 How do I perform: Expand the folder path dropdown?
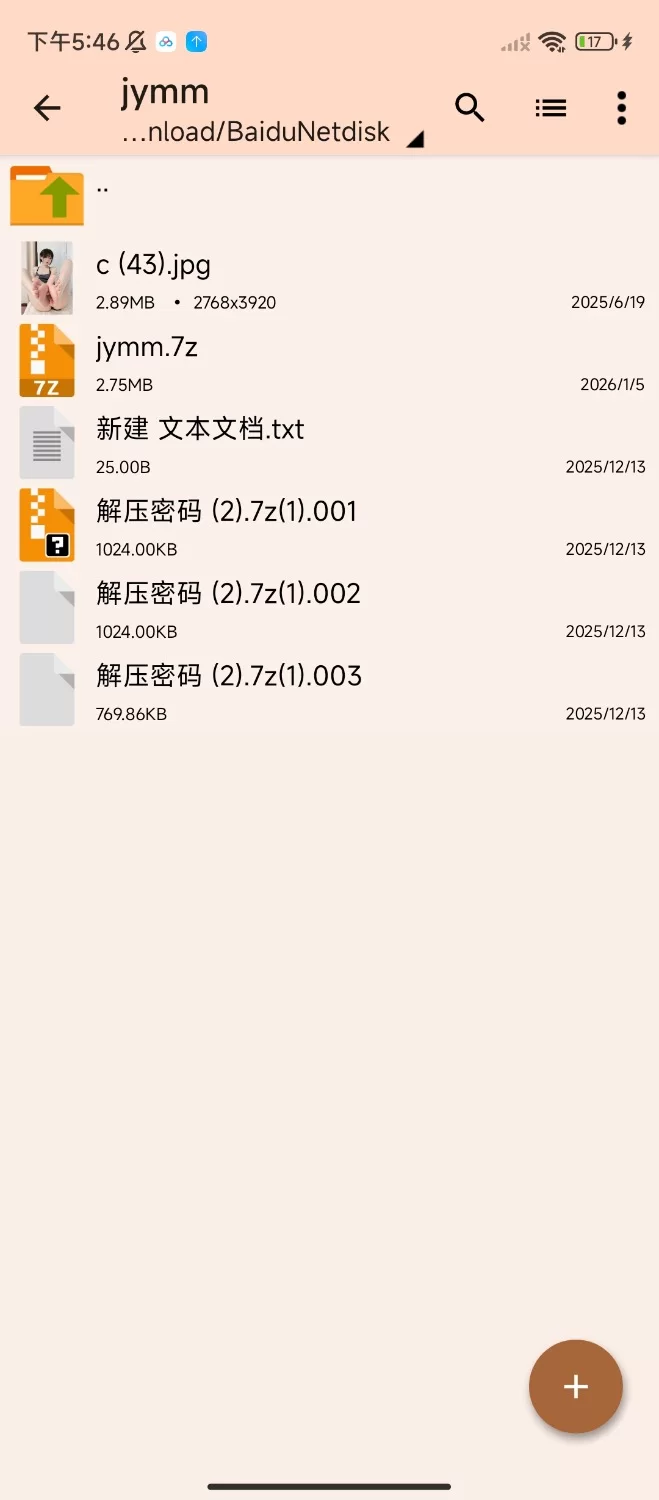tap(414, 140)
